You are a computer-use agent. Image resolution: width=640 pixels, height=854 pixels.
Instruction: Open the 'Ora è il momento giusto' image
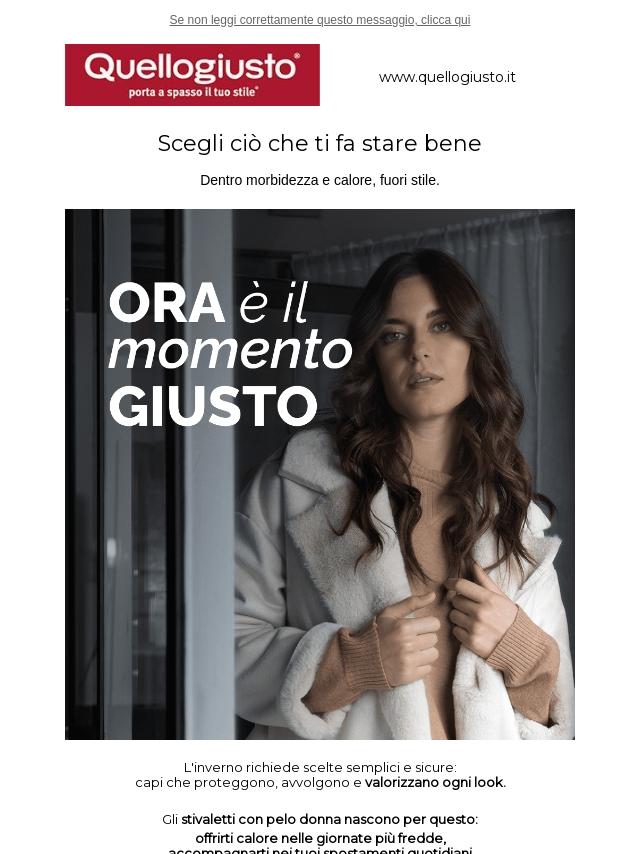pyautogui.click(x=320, y=474)
